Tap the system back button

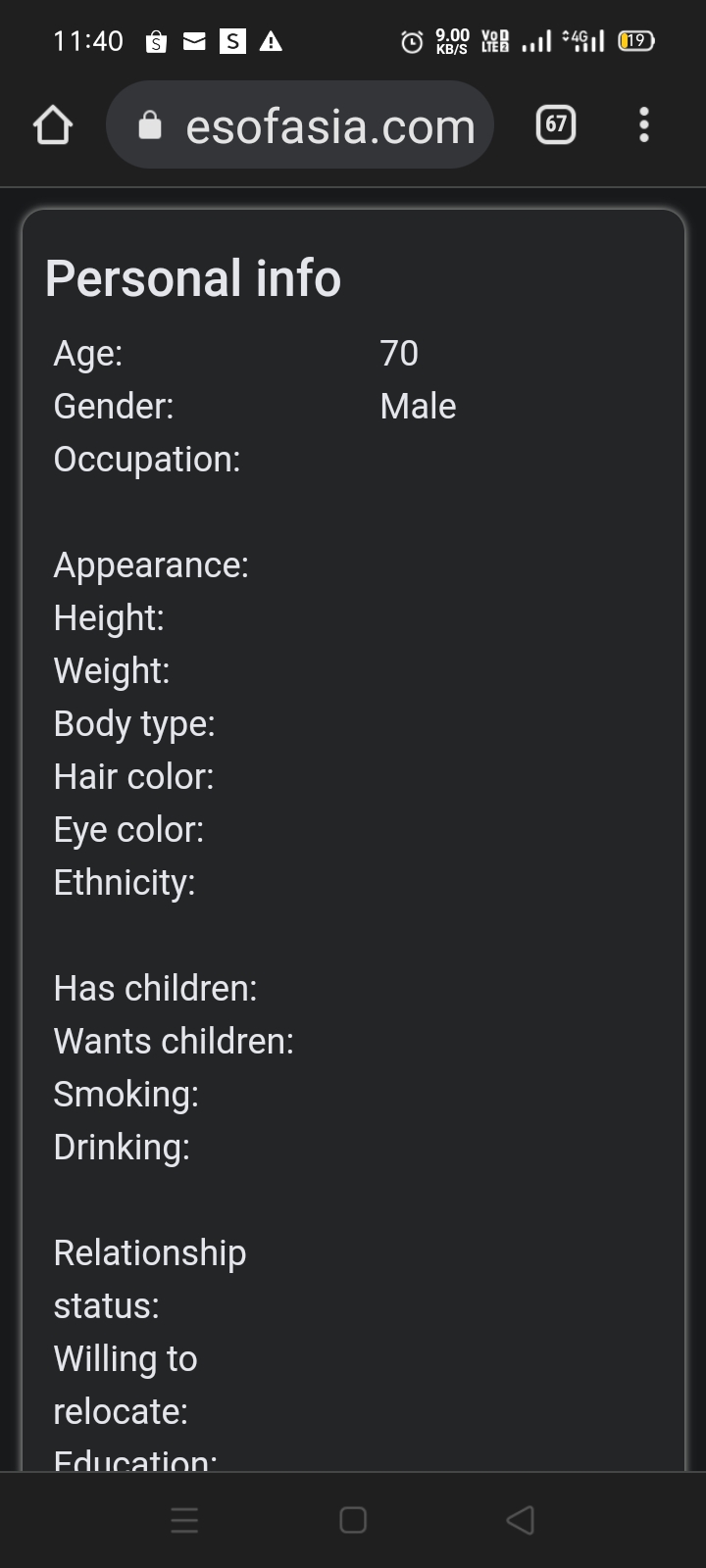(520, 1520)
